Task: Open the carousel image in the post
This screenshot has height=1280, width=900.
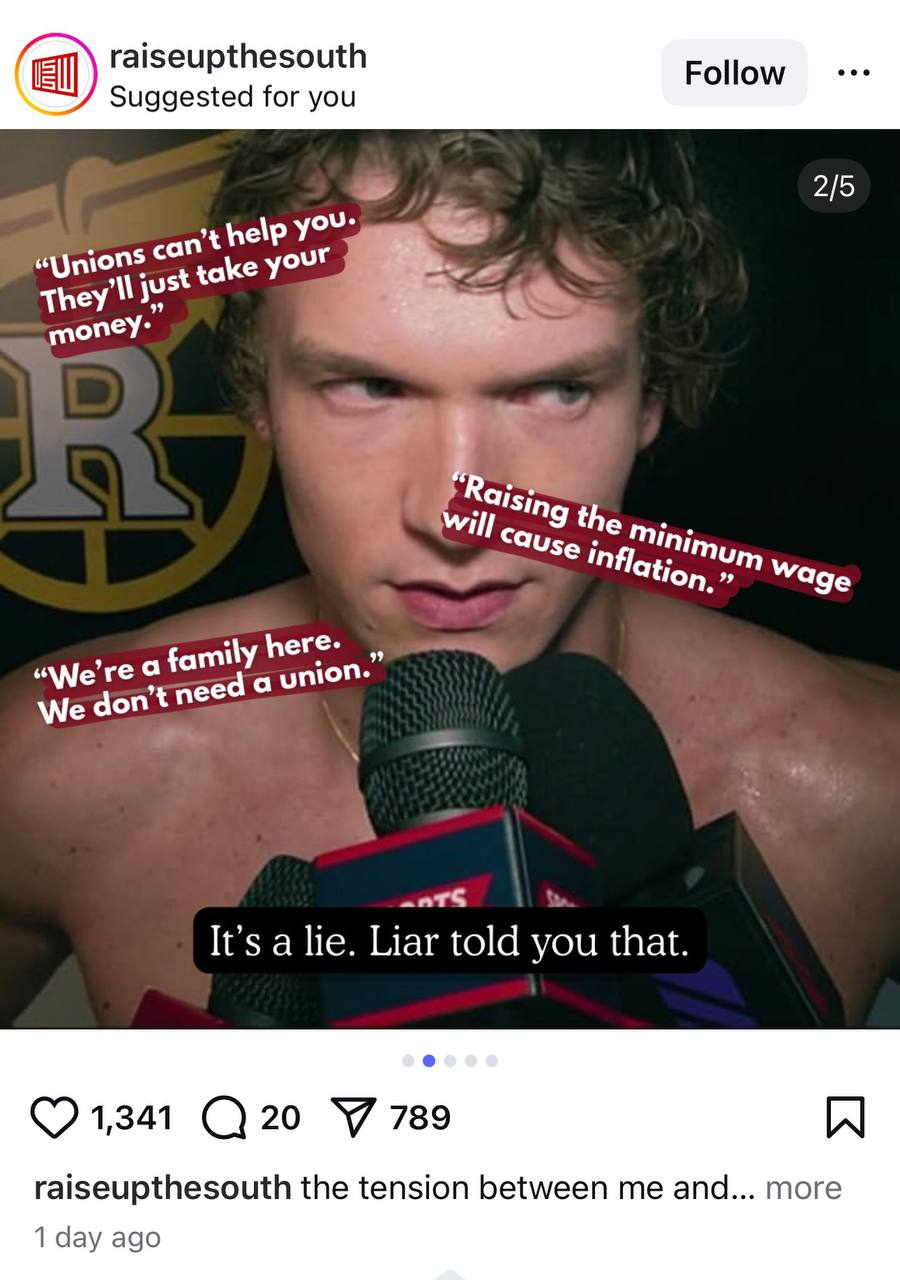Action: click(x=450, y=578)
